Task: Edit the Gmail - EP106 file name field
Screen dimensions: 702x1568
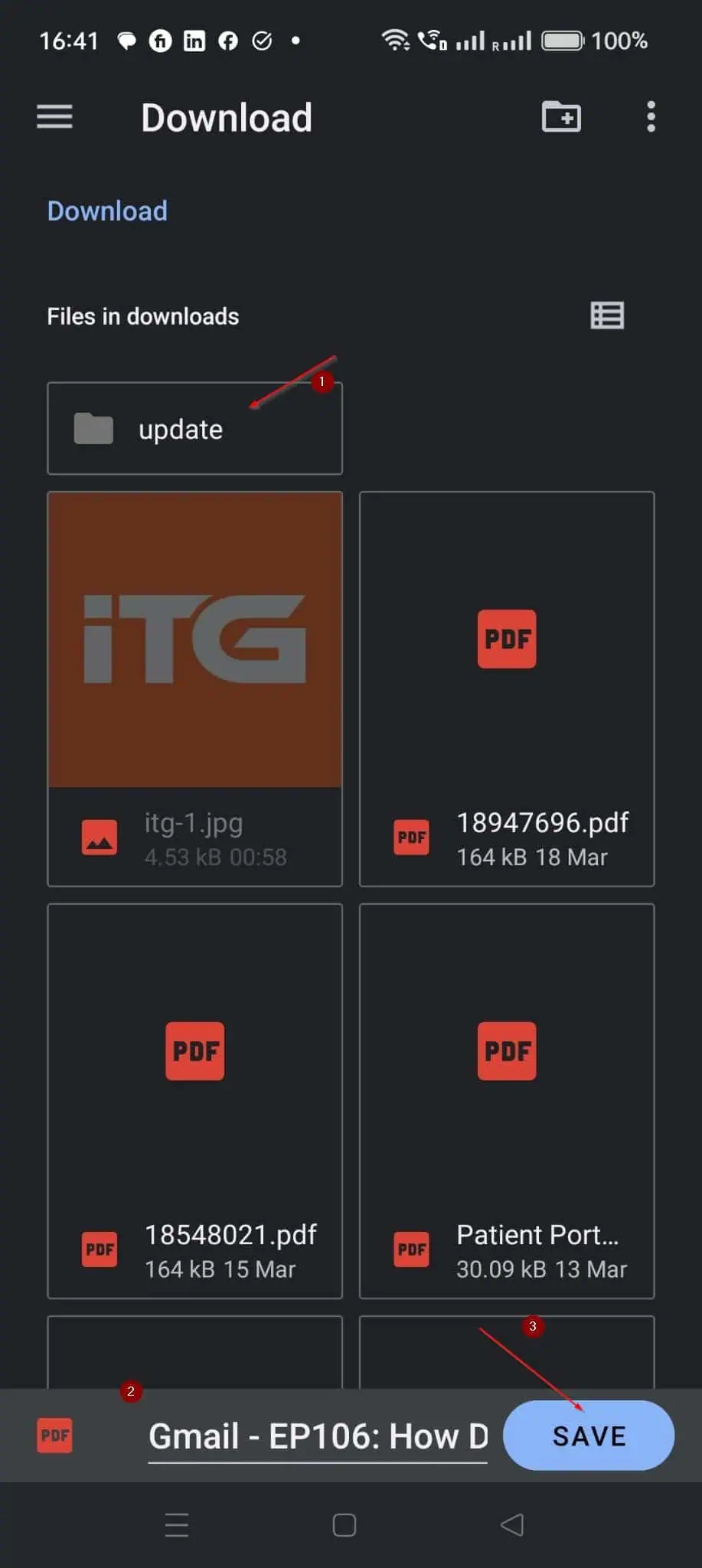Action: 318,1436
